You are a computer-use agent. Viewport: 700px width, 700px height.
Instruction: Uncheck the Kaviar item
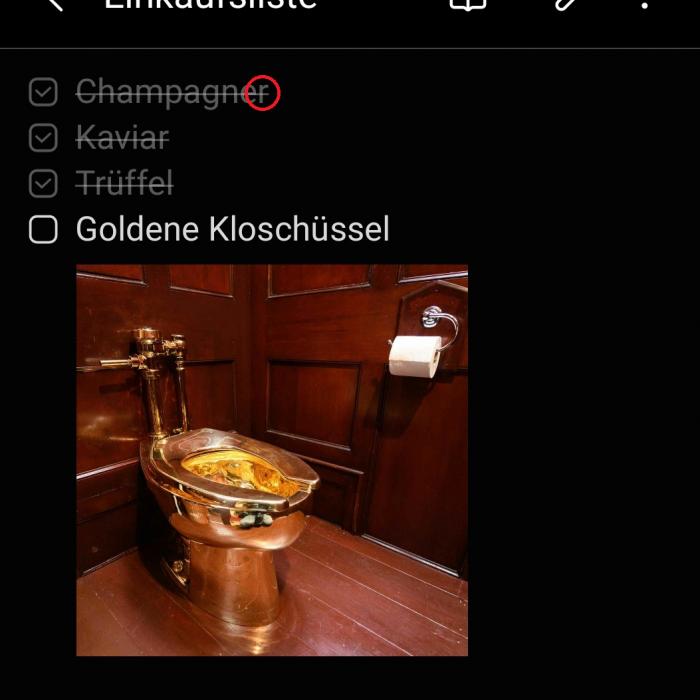coord(43,138)
